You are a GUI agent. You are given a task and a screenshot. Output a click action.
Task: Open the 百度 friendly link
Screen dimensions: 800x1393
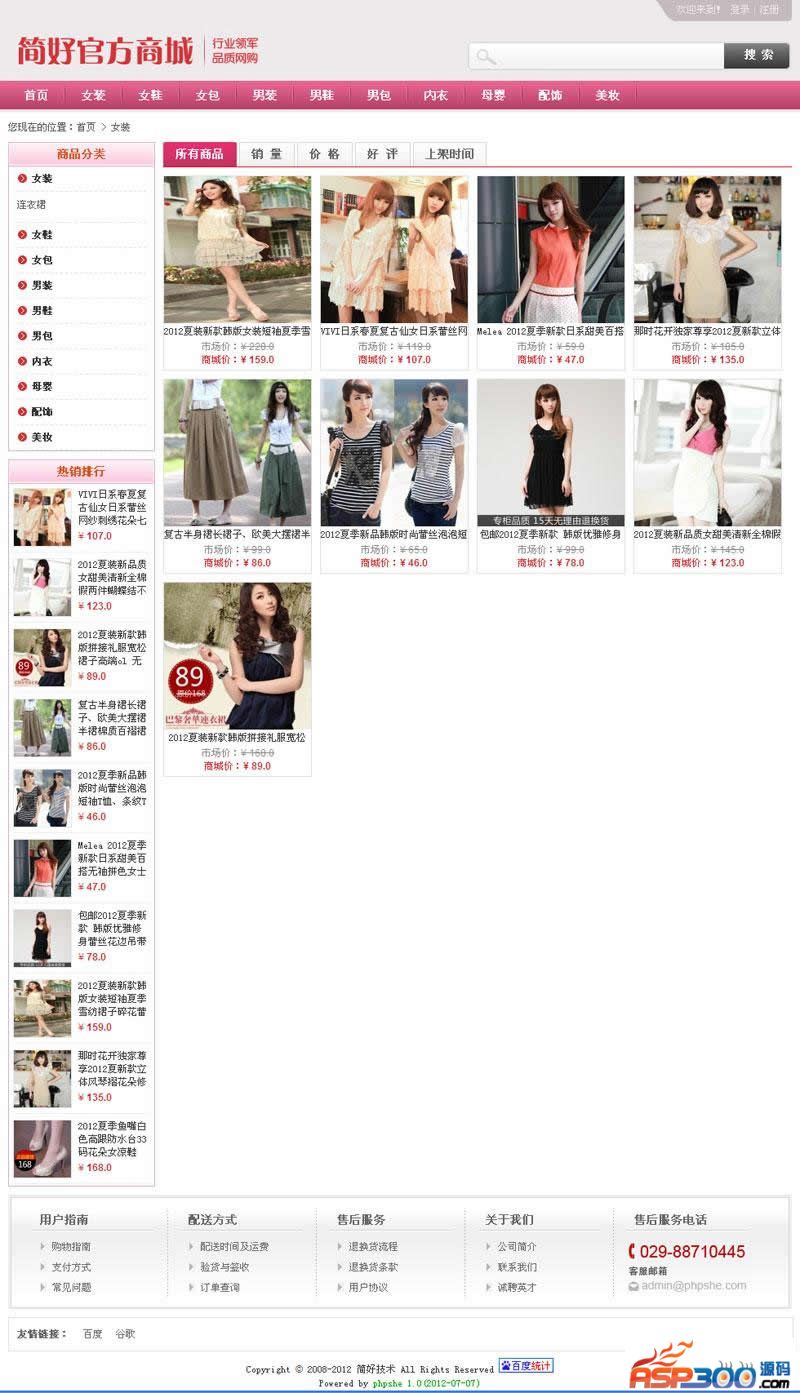pyautogui.click(x=92, y=1333)
